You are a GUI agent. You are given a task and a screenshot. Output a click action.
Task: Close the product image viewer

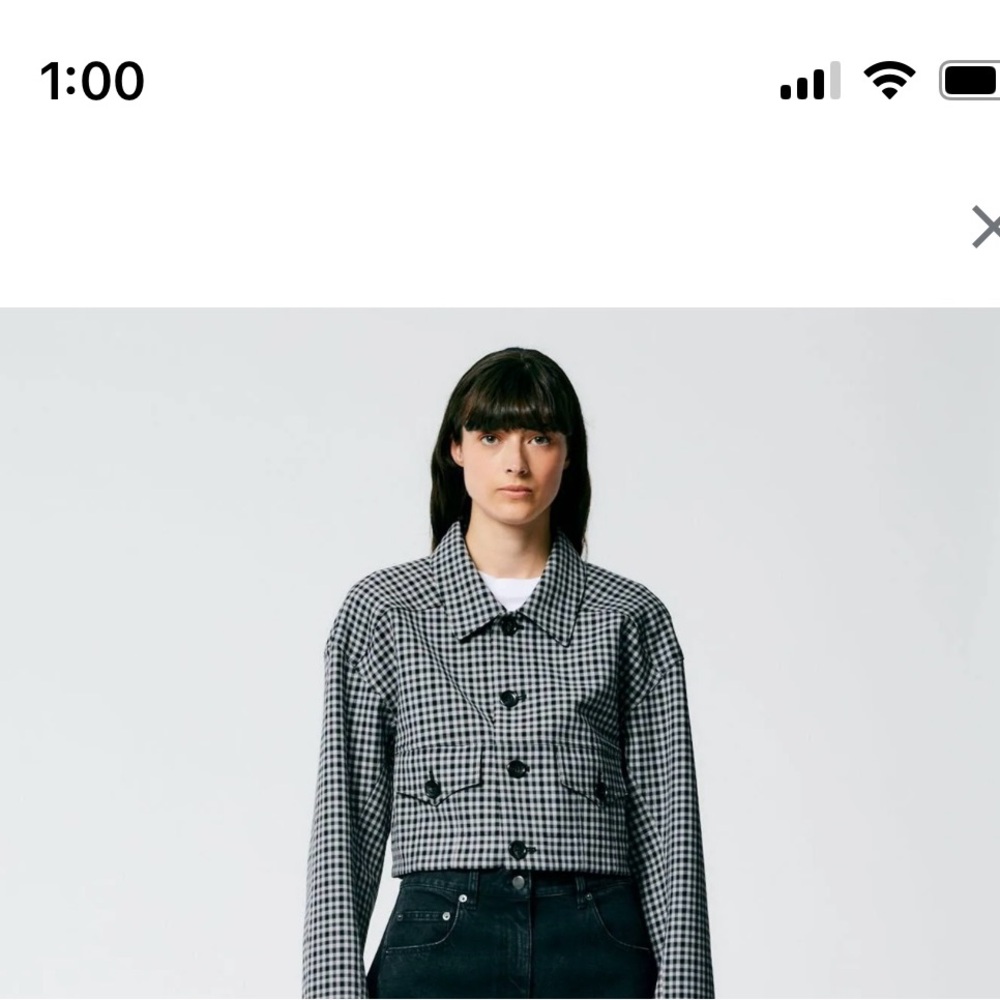tap(986, 227)
